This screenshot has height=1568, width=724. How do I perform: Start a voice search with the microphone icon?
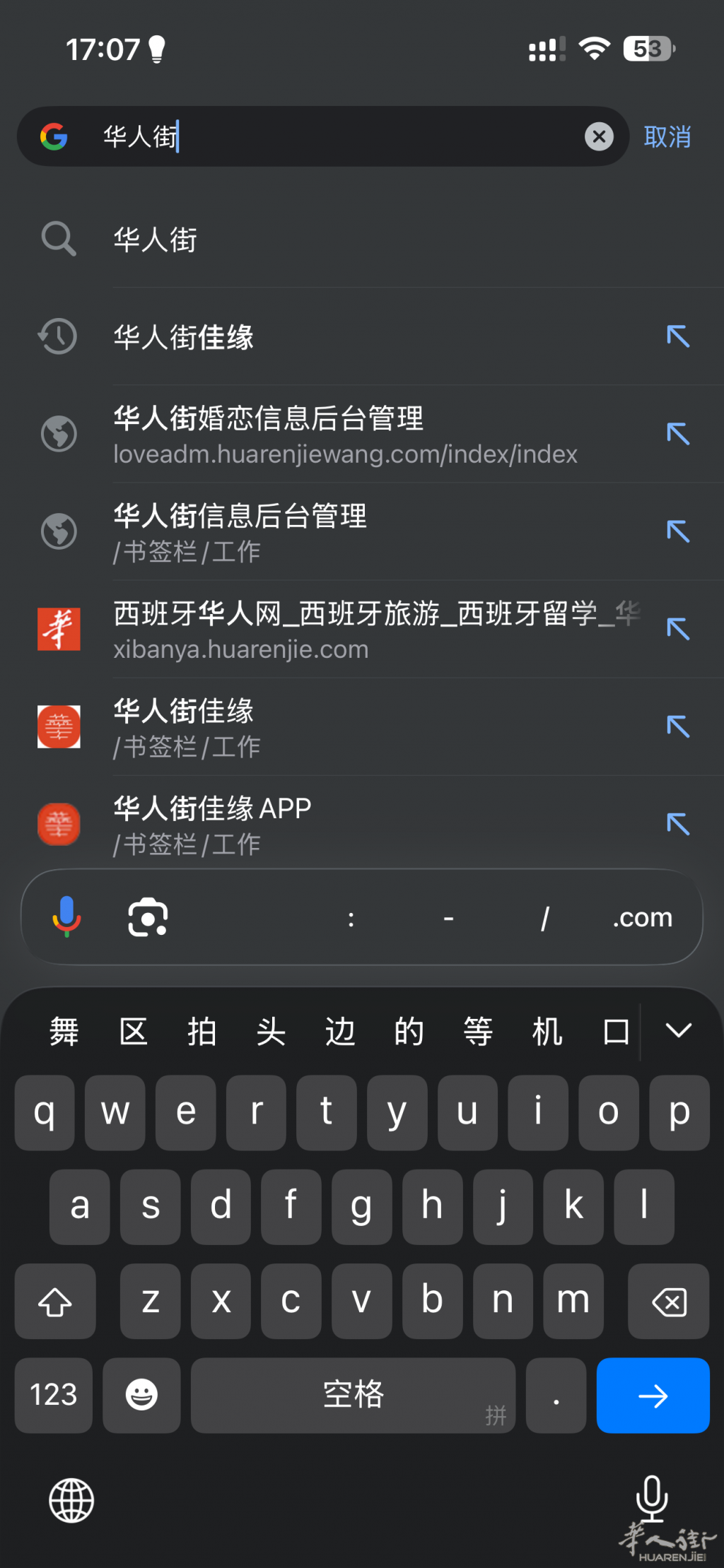65,916
